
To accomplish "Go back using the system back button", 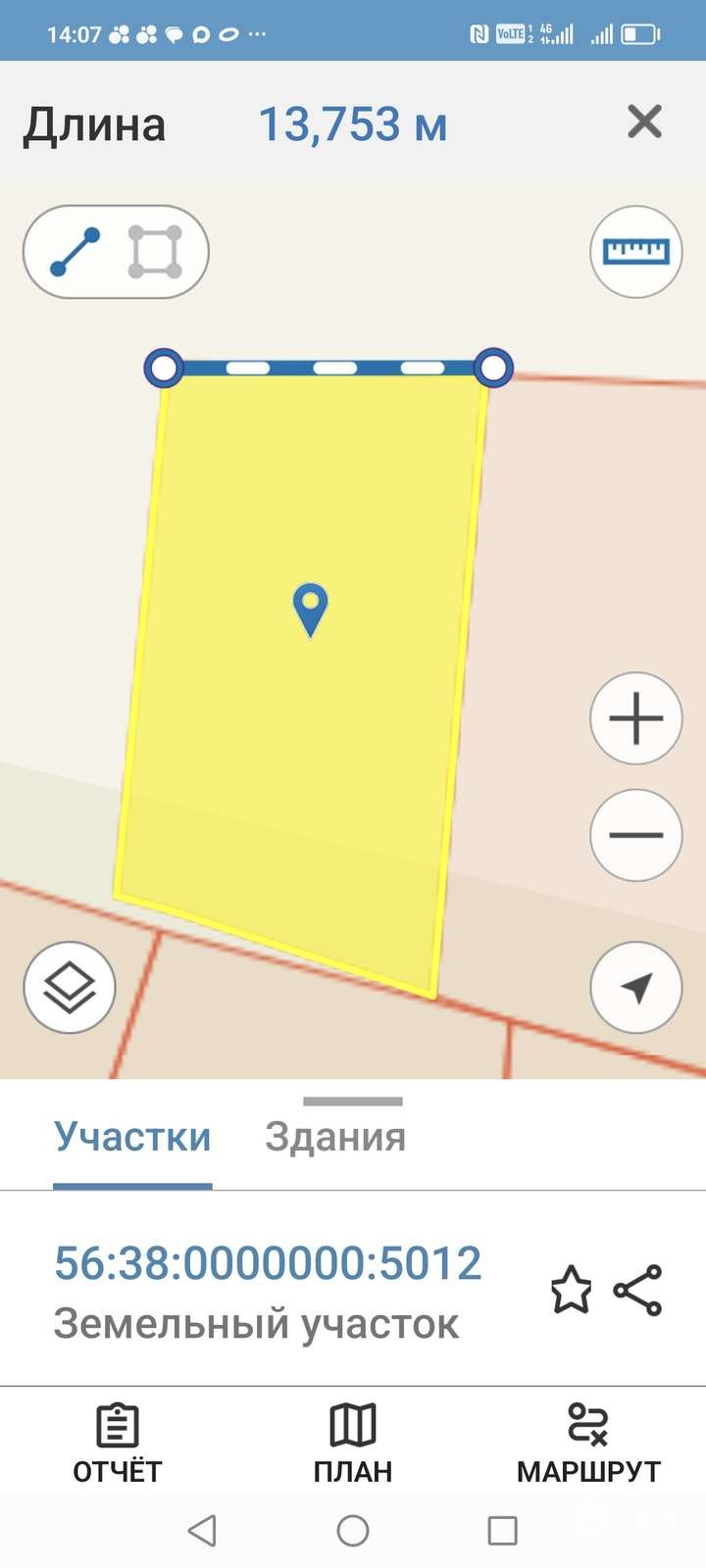I will 202,1530.
